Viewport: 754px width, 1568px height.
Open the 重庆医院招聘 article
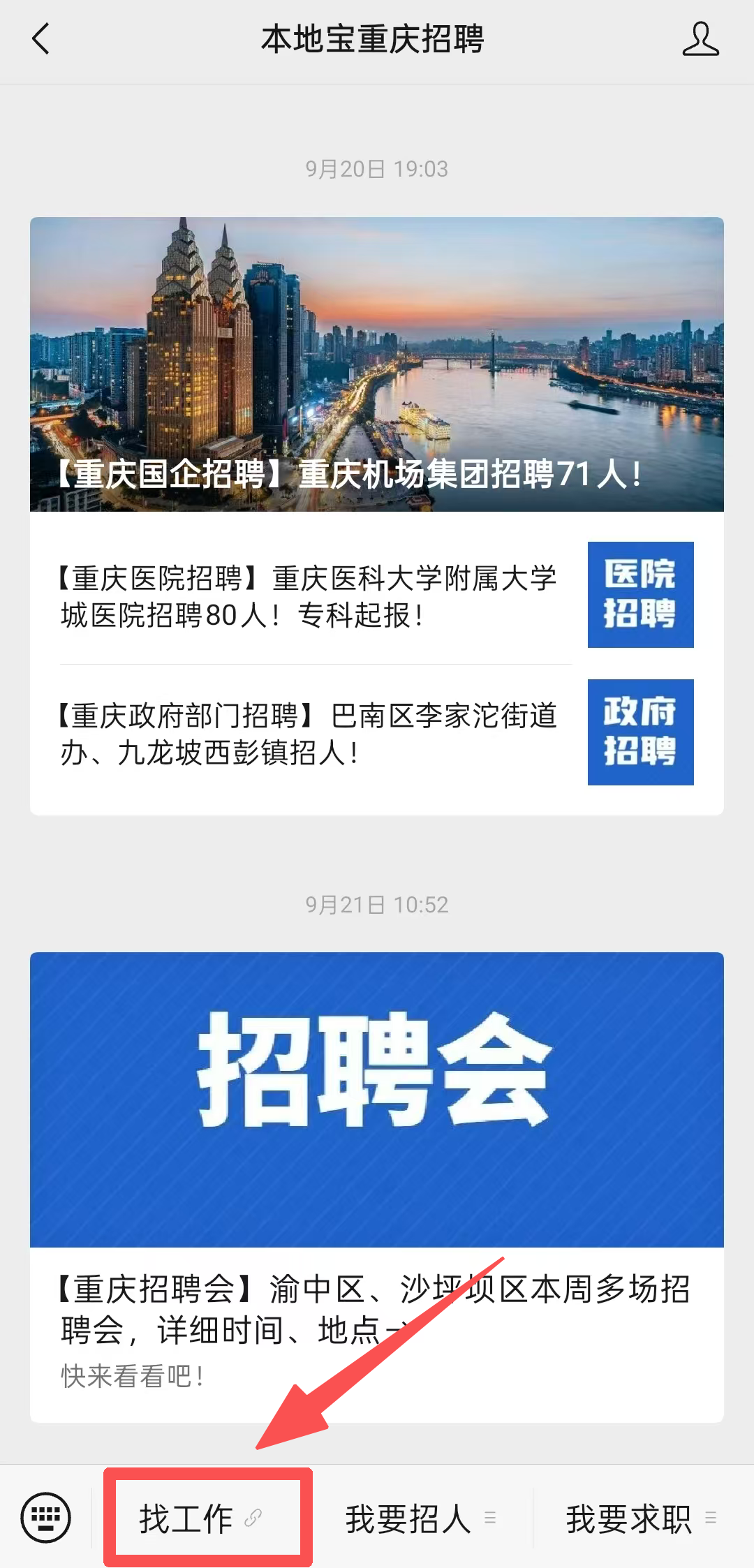[x=377, y=596]
